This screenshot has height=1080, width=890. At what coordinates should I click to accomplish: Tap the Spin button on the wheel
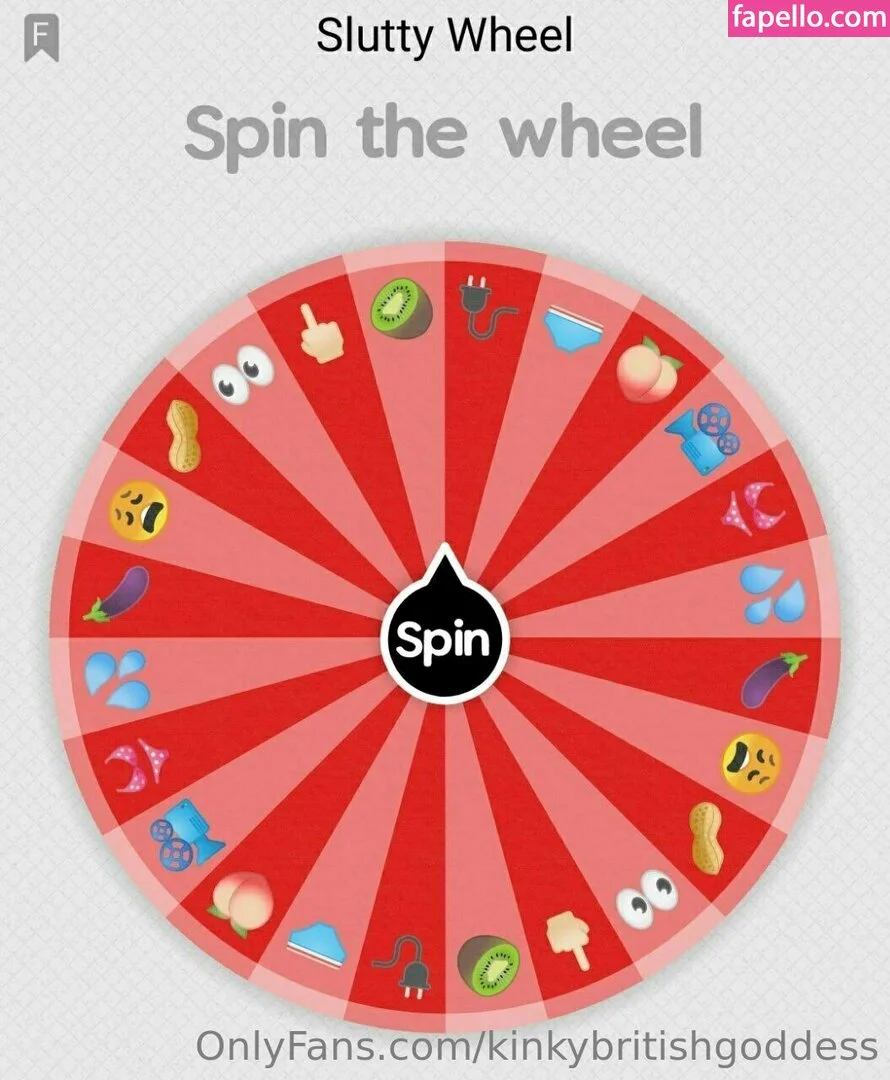coord(444,639)
